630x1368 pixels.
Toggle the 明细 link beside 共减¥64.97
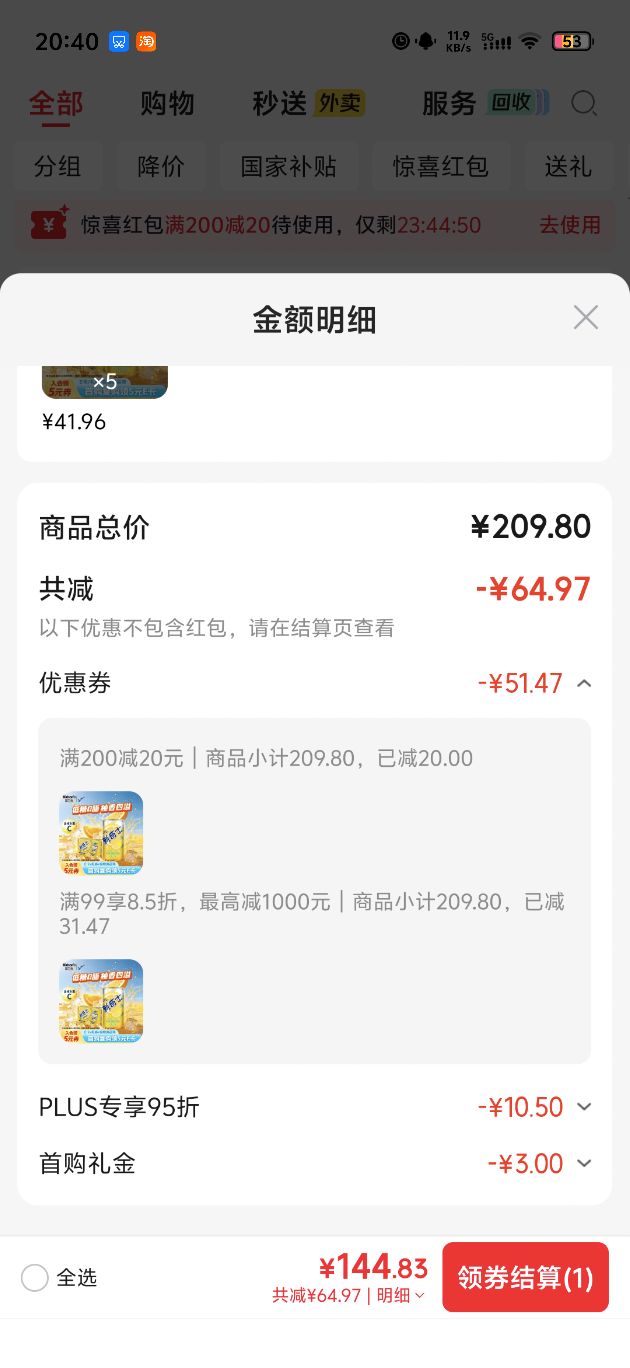400,1295
